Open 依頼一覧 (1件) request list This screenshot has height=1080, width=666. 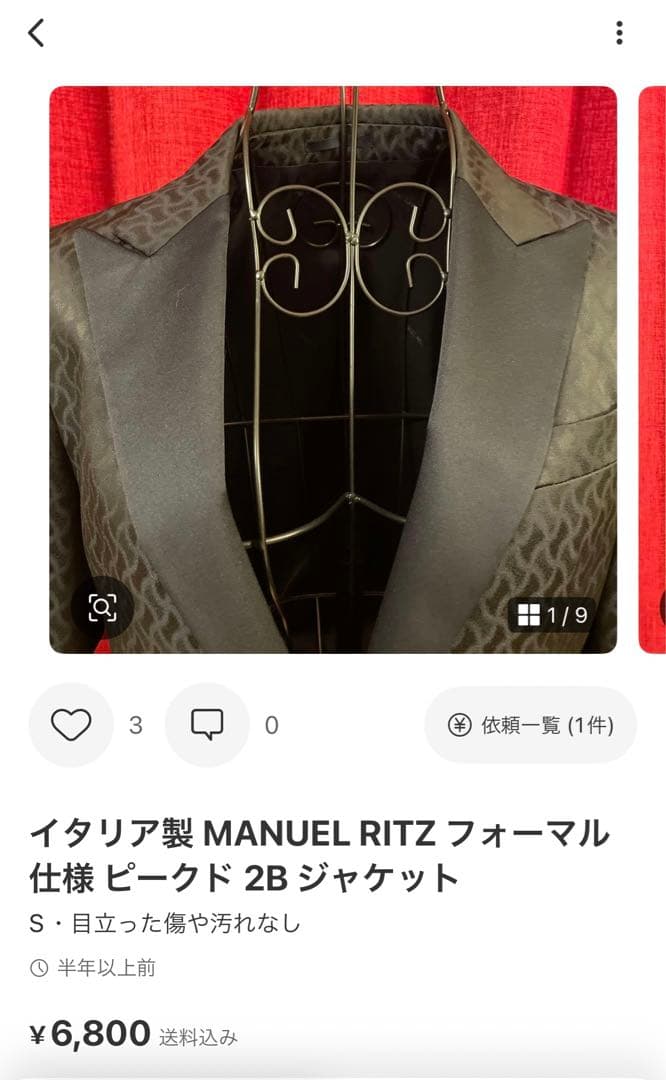pyautogui.click(x=530, y=725)
